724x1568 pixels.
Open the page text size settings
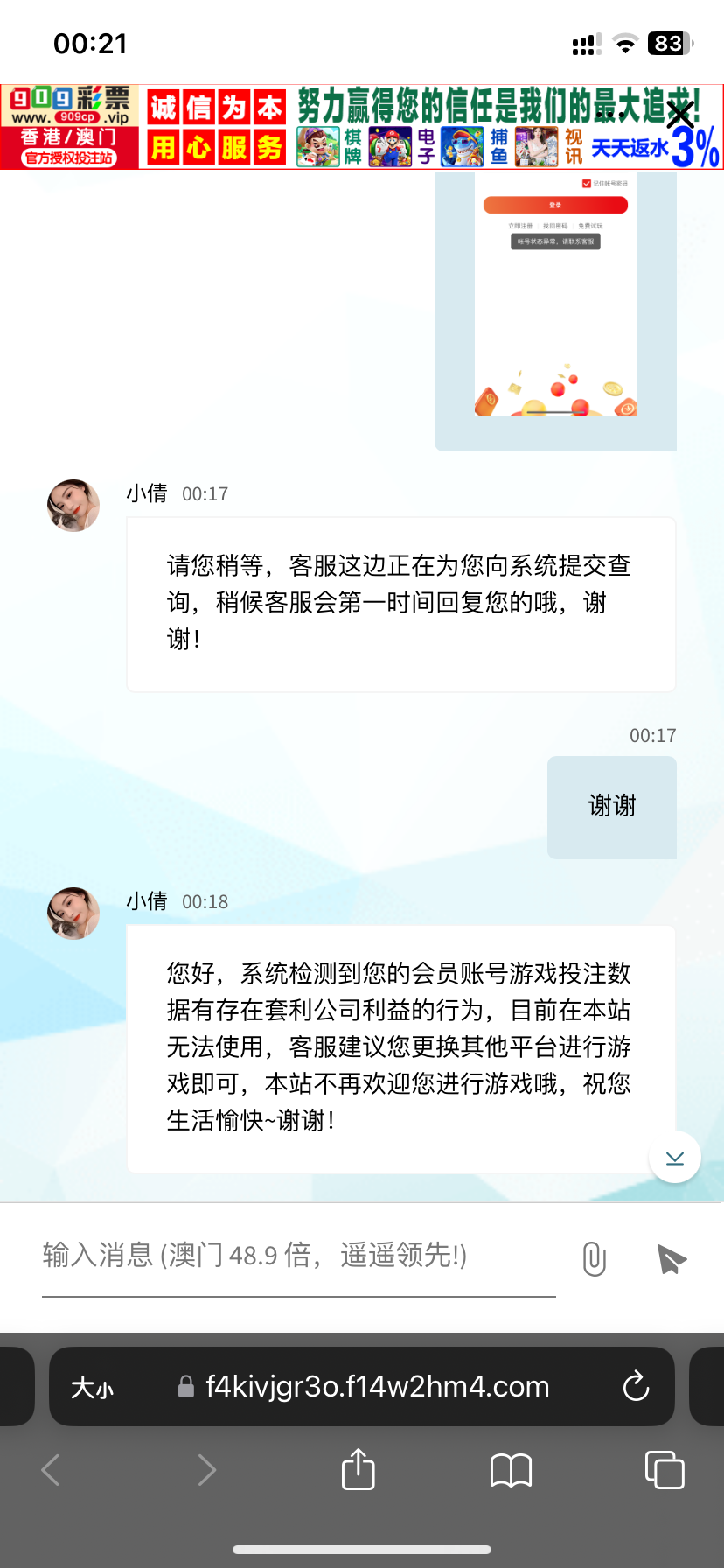92,1388
